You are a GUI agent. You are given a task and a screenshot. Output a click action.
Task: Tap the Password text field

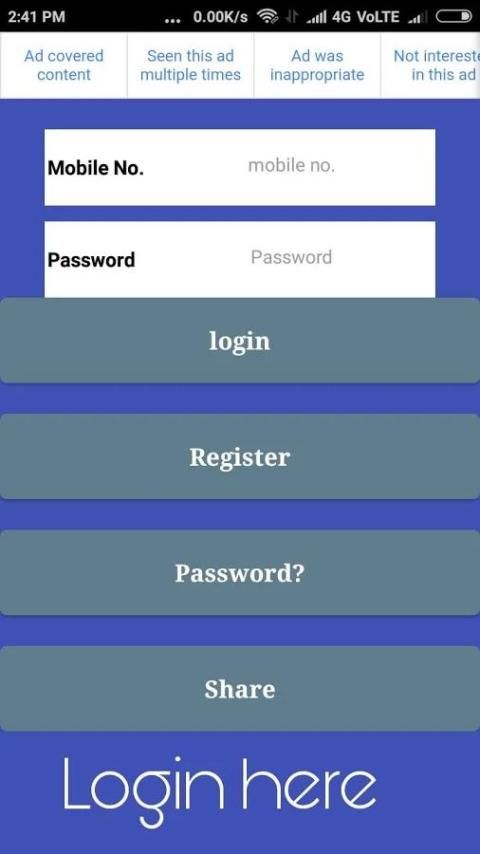coord(291,257)
